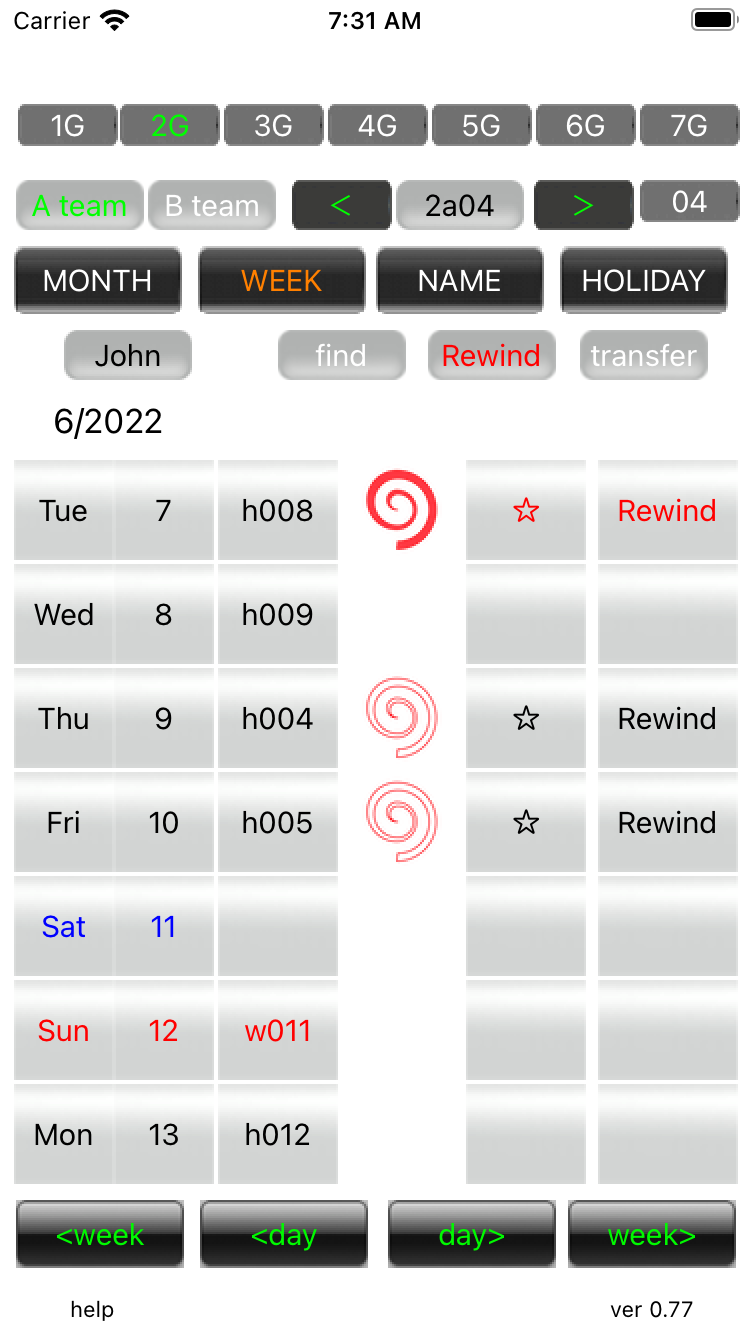Viewport: 750px width, 1334px height.
Task: Select the 1G group button
Action: tap(67, 126)
